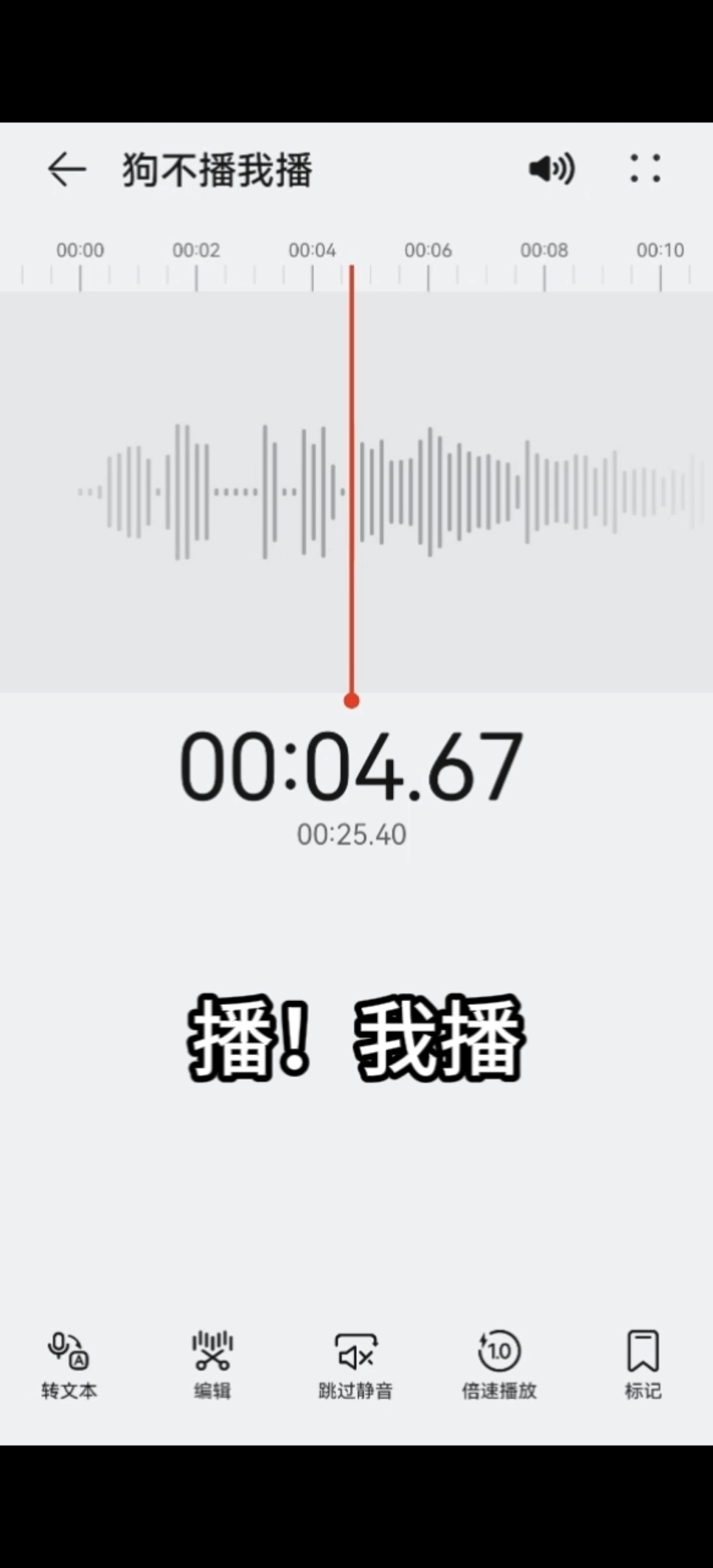Open the four-dot more options menu
713x1568 pixels.
tap(645, 169)
